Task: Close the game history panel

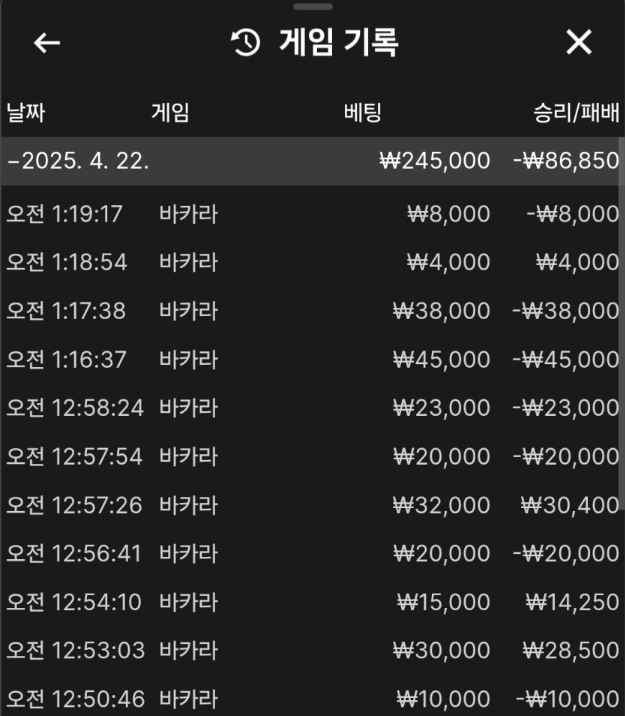Action: [579, 43]
